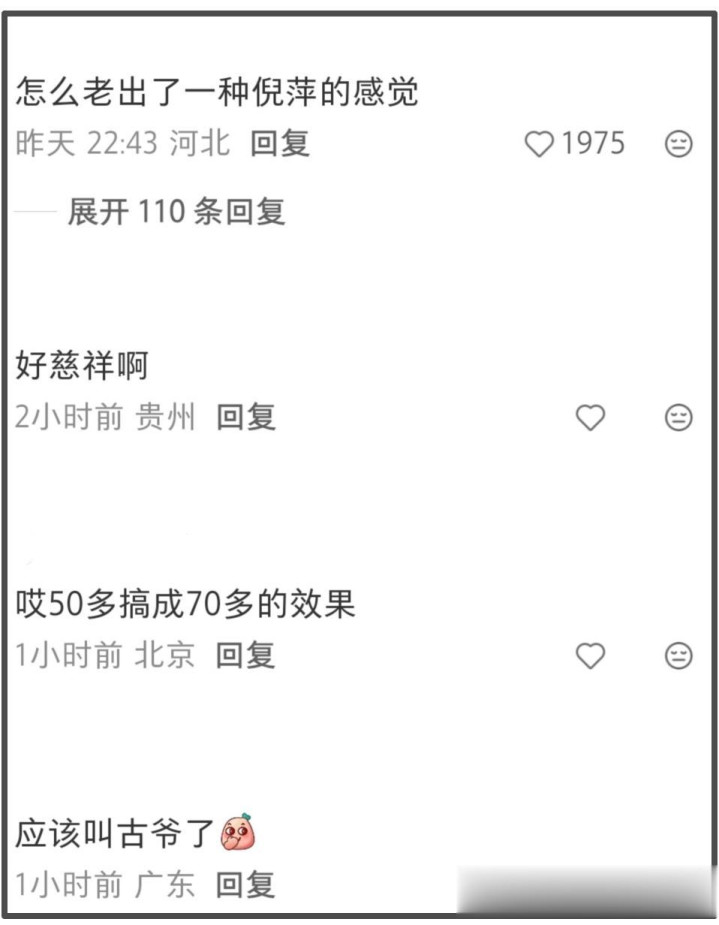Reply to the comment 应该叫古爷了

tap(246, 885)
